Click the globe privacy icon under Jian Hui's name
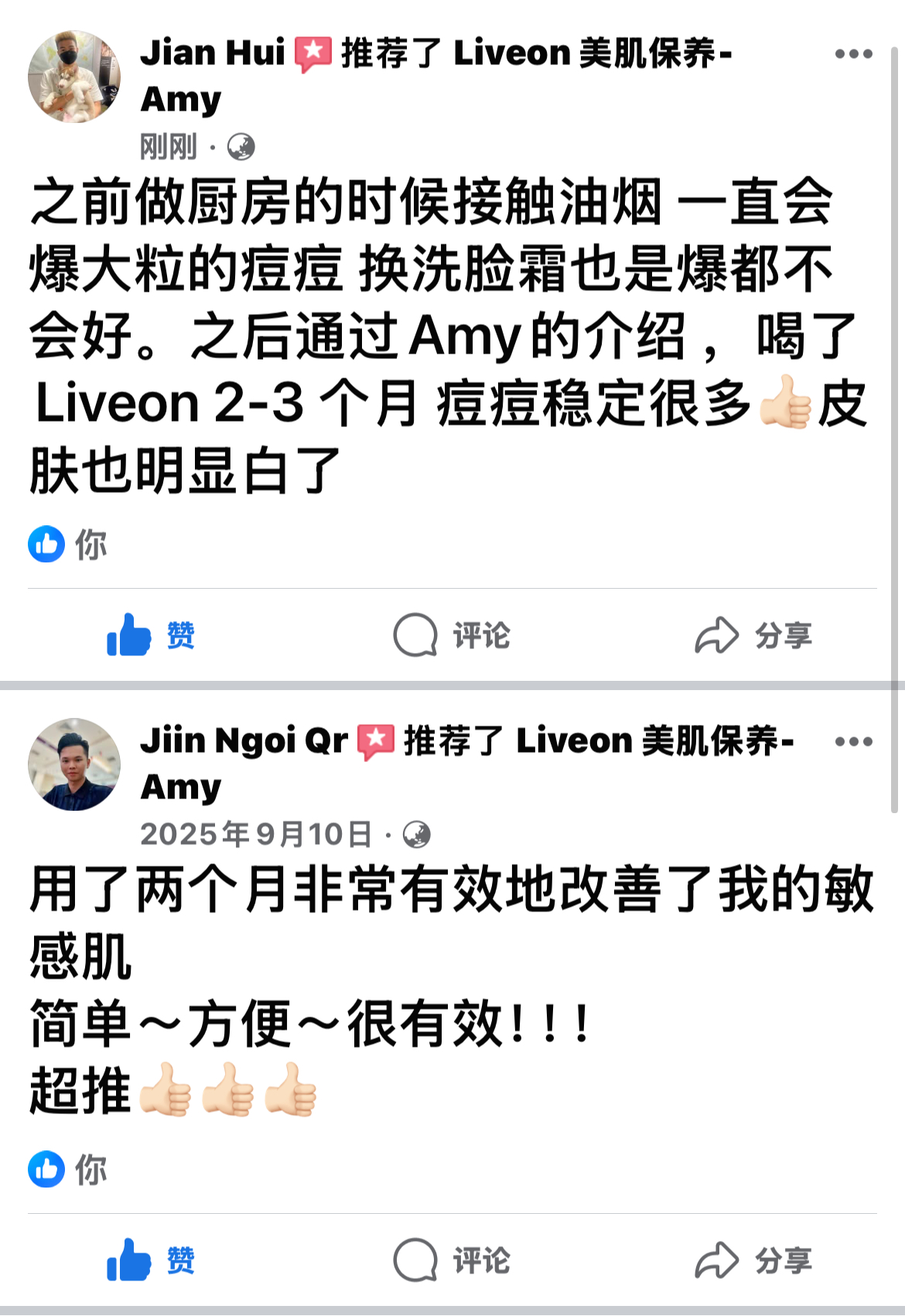The height and width of the screenshot is (1316, 905). pyautogui.click(x=240, y=145)
